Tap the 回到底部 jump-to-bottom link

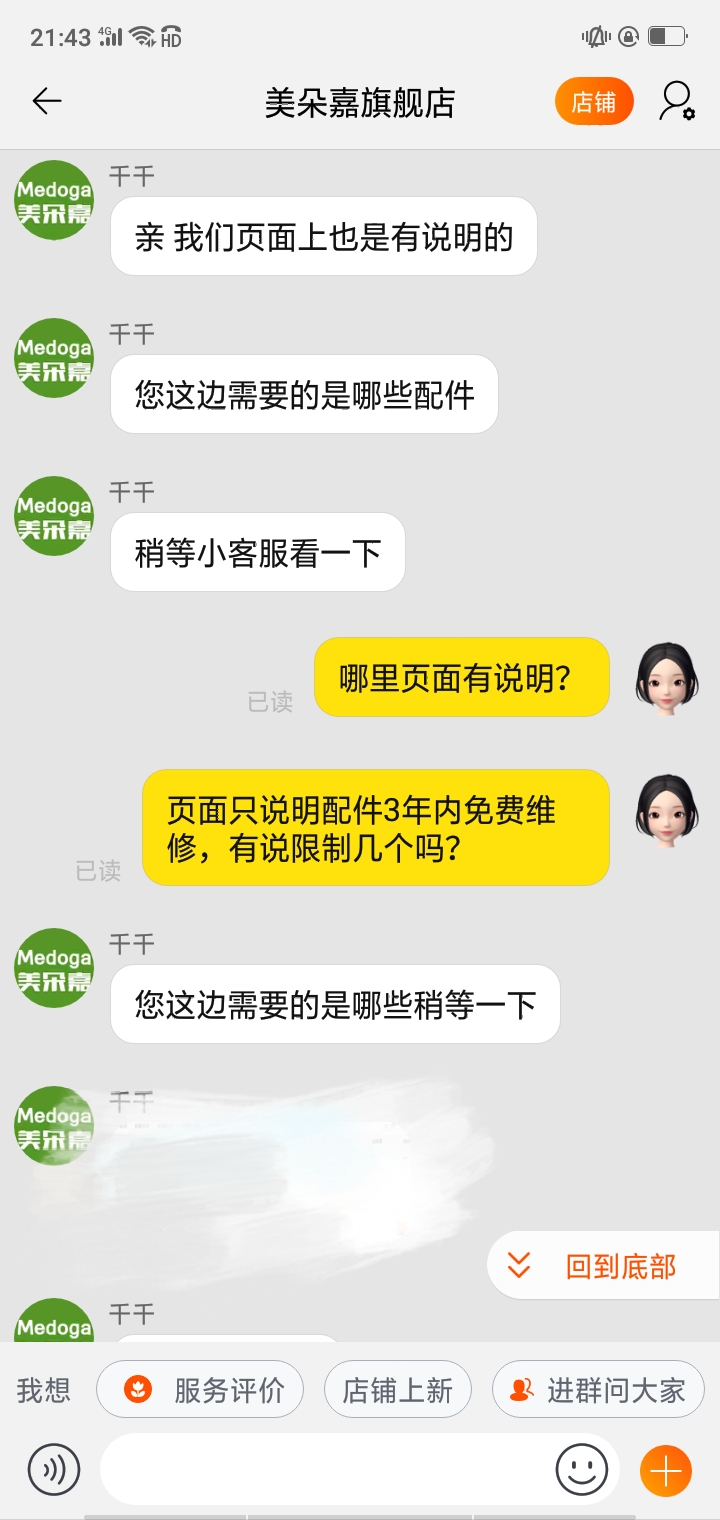620,1266
